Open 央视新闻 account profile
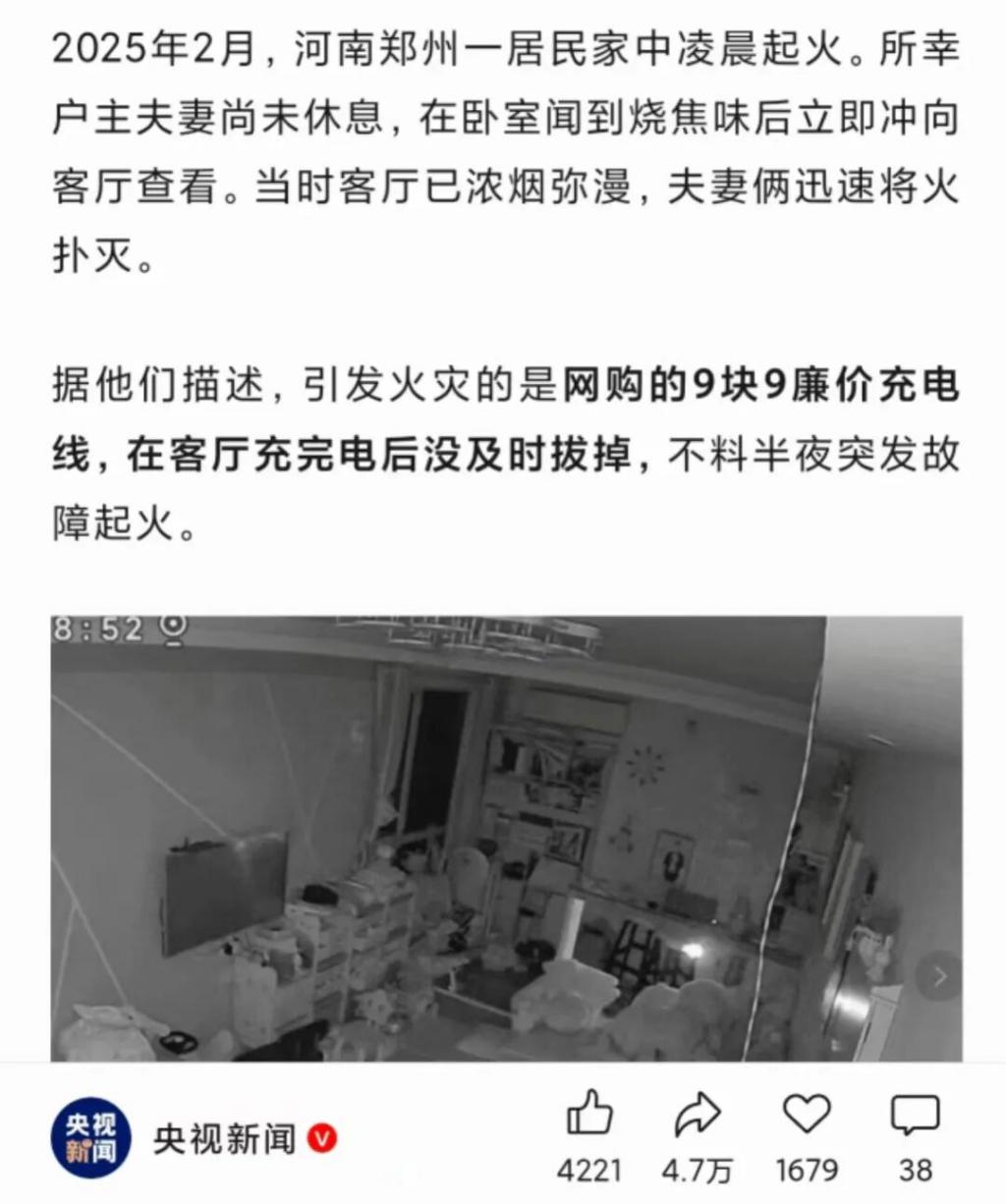Viewport: 1006px width, 1204px height. pos(90,1139)
